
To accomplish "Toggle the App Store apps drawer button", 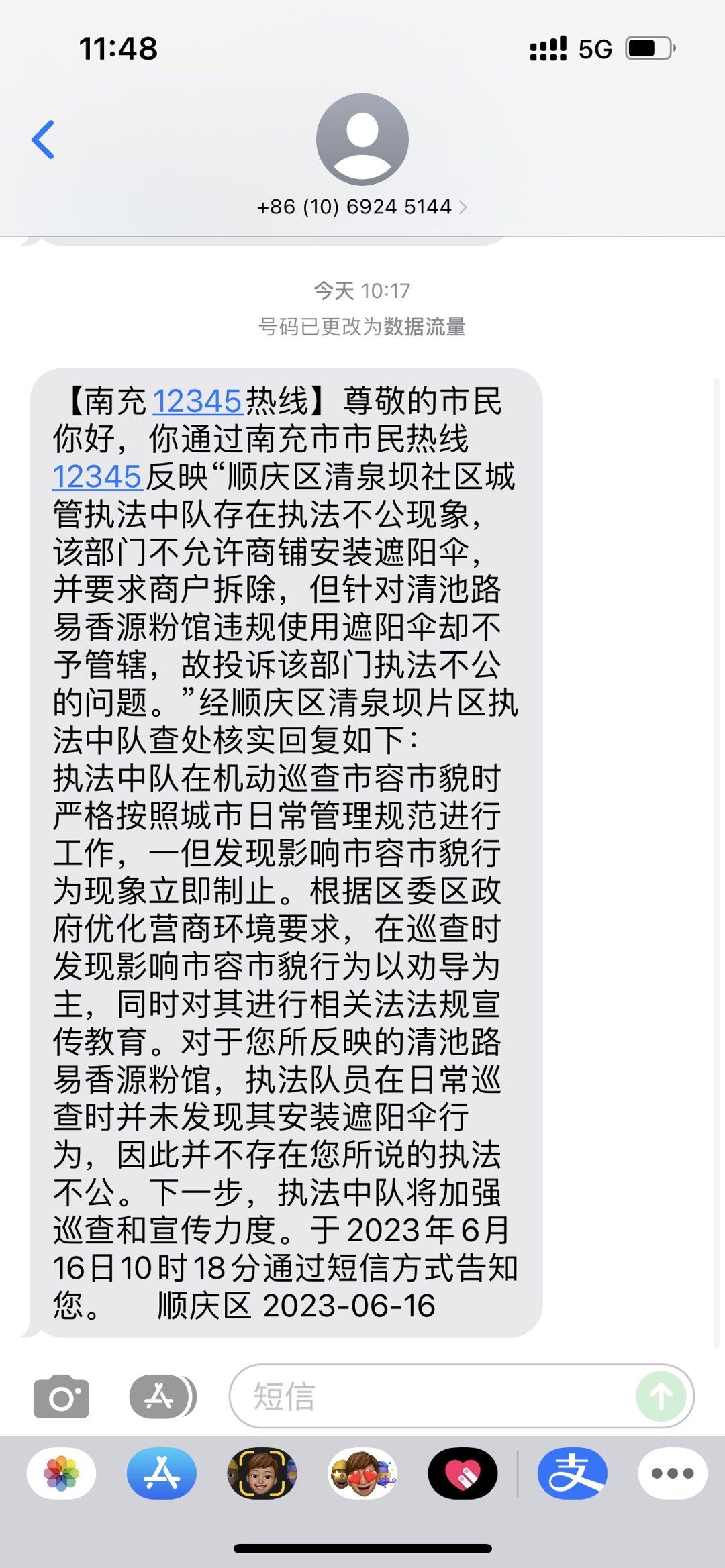I will pyautogui.click(x=162, y=1396).
